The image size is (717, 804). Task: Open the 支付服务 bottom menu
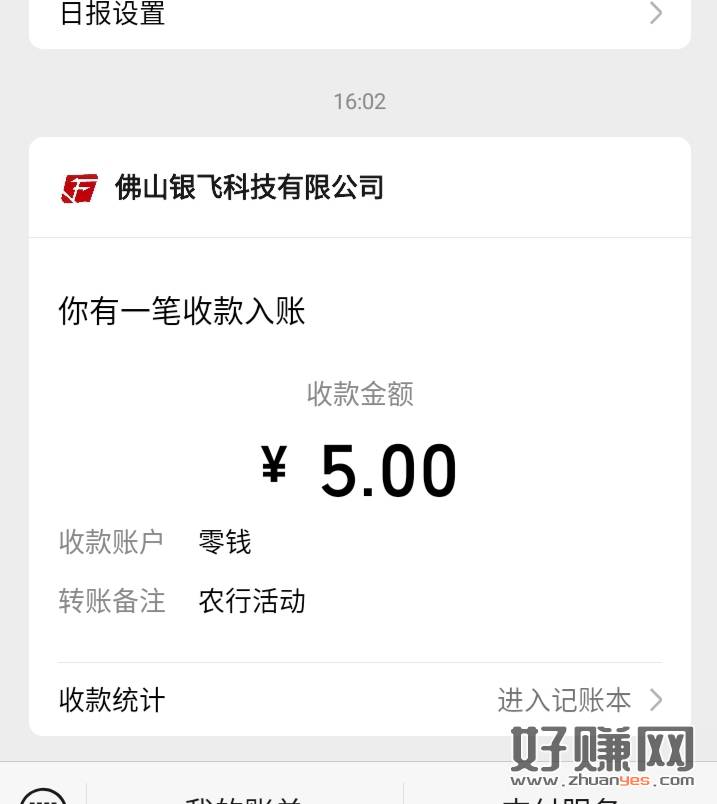coord(560,798)
